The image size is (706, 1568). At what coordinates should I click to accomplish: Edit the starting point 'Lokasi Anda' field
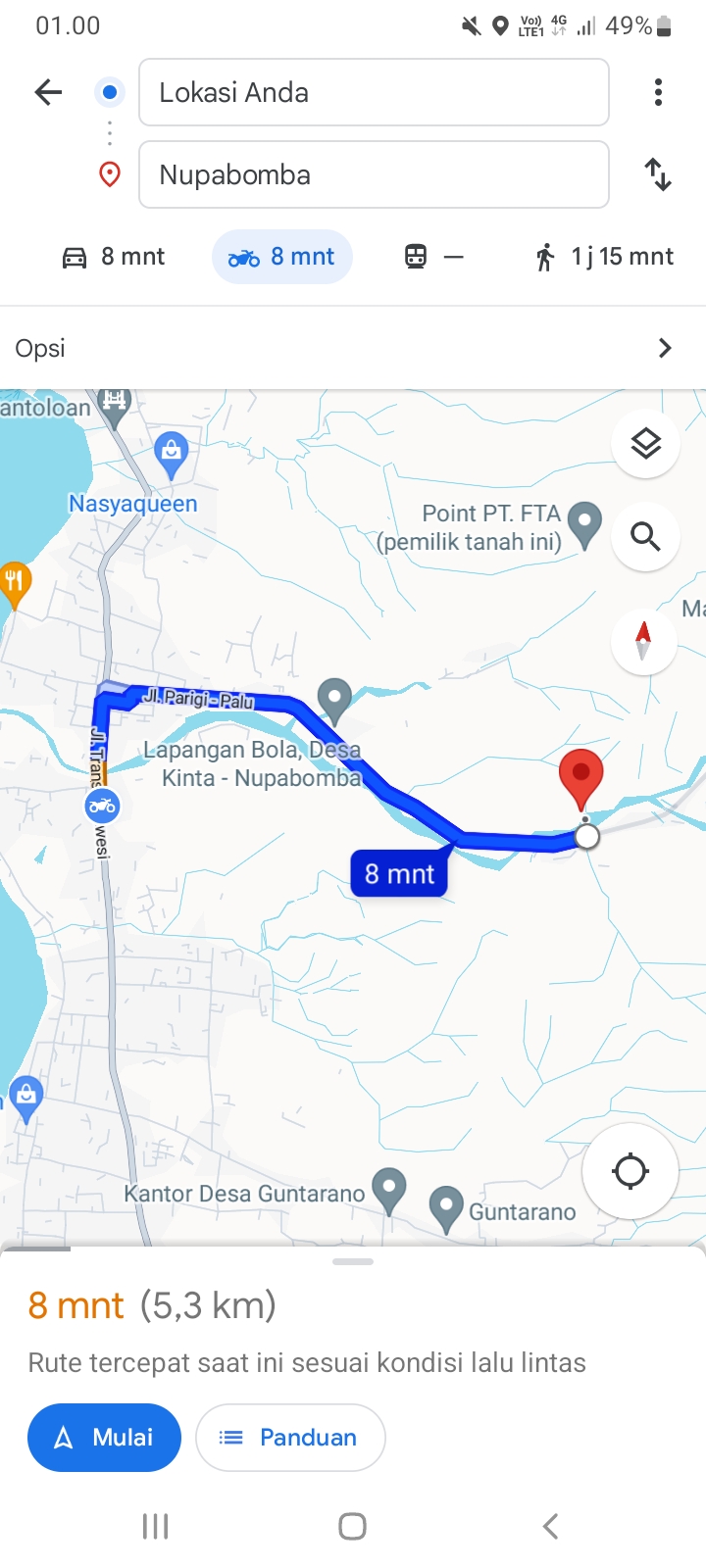click(x=374, y=92)
